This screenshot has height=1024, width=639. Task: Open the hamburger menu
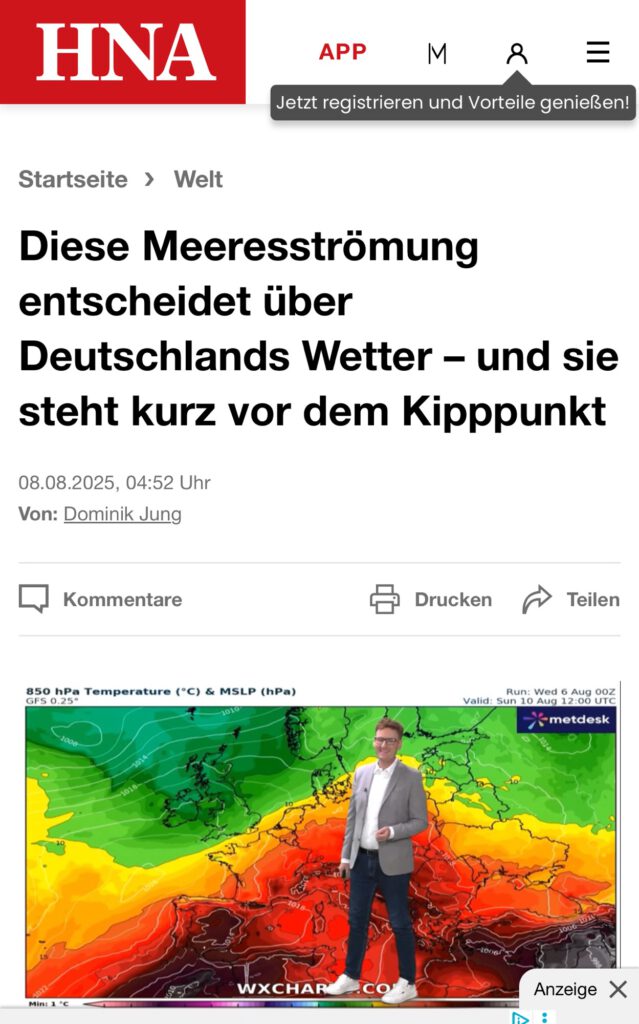pyautogui.click(x=598, y=52)
